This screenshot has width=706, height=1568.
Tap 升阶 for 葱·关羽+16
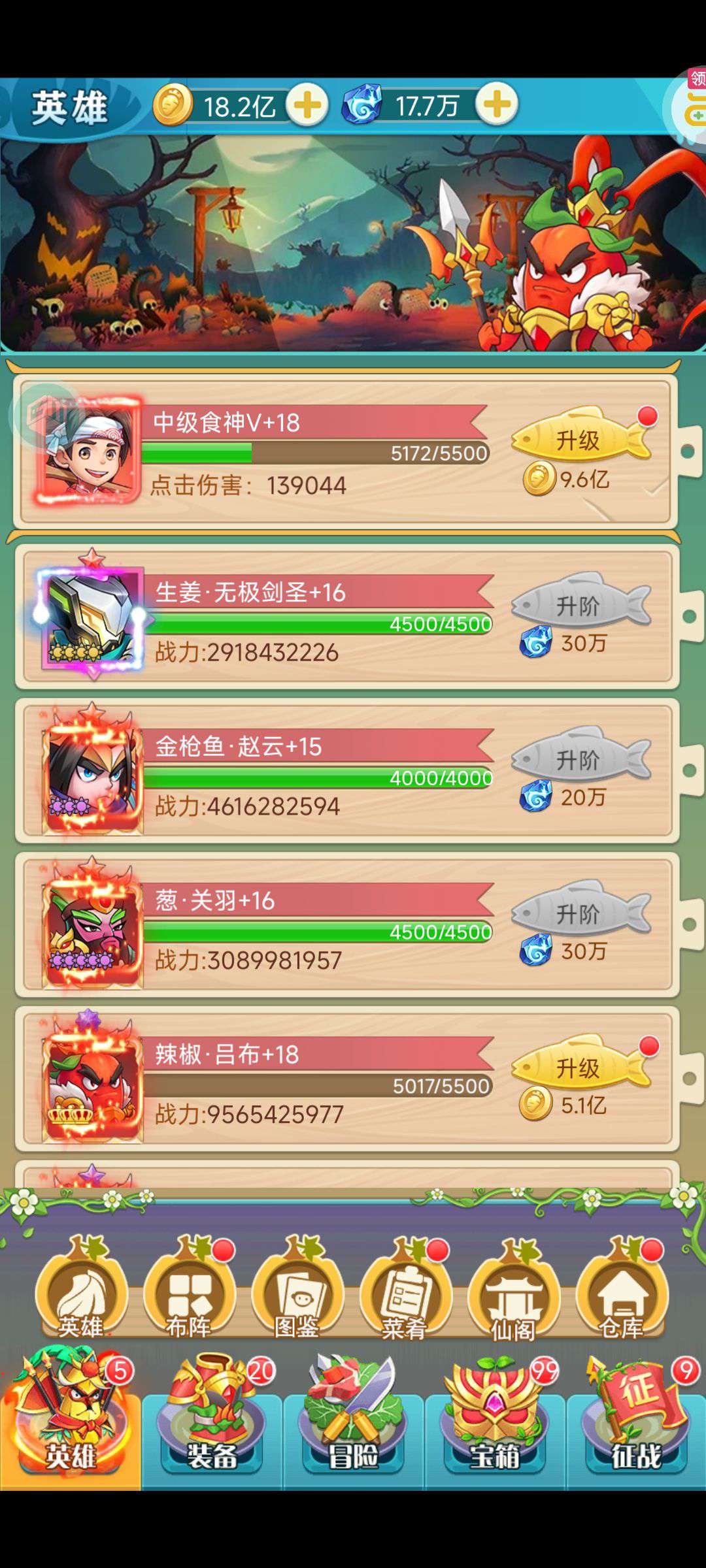click(x=580, y=913)
